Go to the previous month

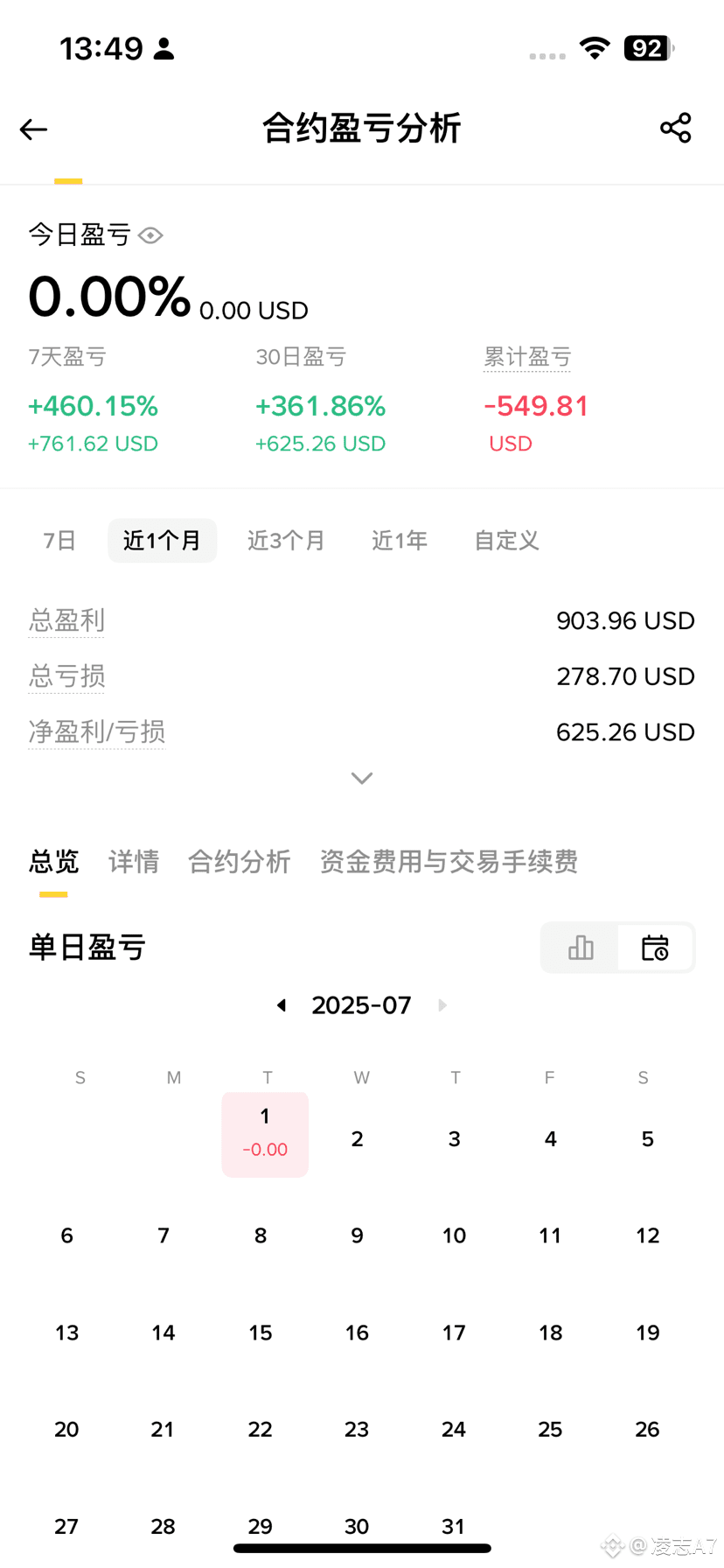pyautogui.click(x=282, y=1005)
